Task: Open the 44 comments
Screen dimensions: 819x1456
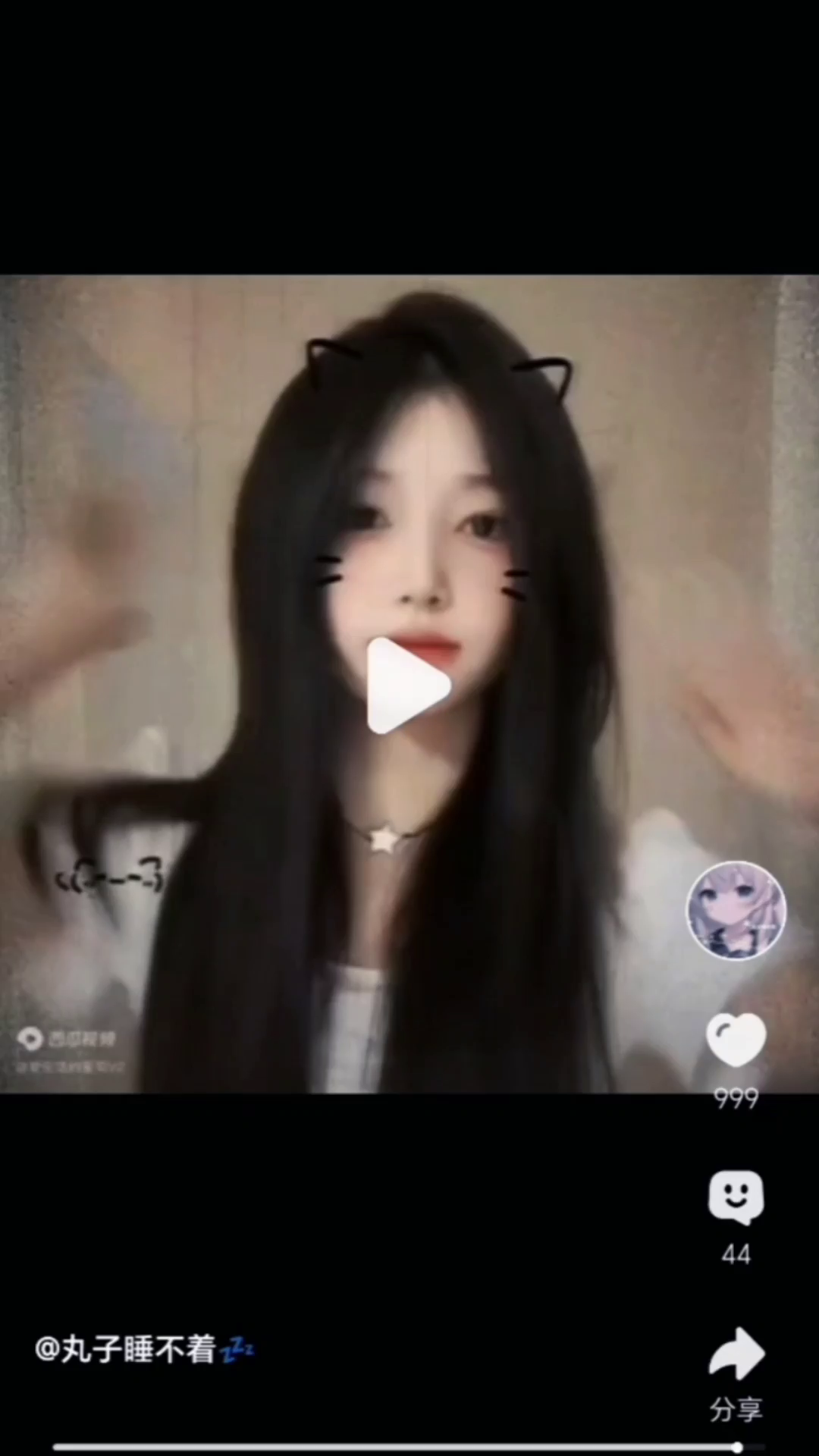Action: point(736,1198)
